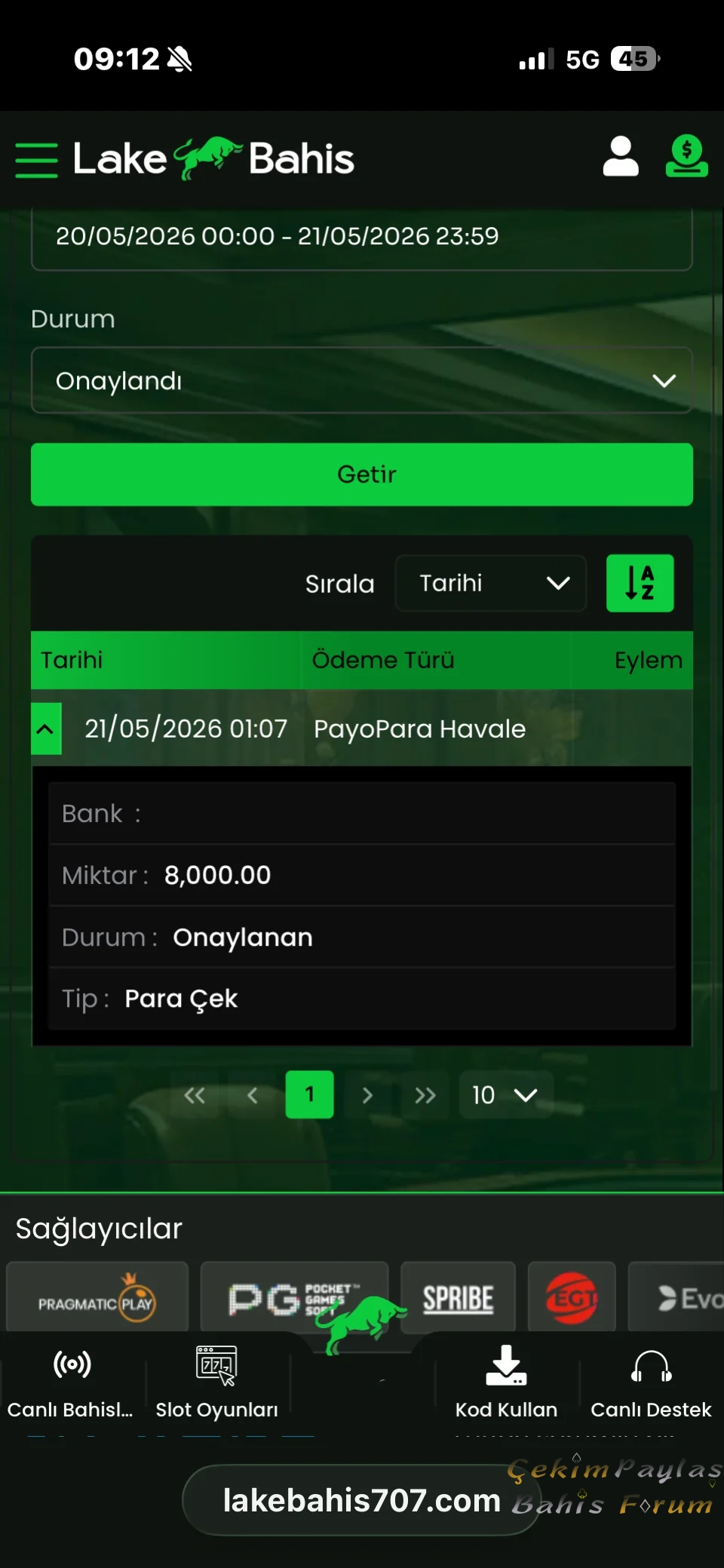Switch to Slot Oyunları tab
The width and height of the screenshot is (724, 1568).
coord(217,1382)
